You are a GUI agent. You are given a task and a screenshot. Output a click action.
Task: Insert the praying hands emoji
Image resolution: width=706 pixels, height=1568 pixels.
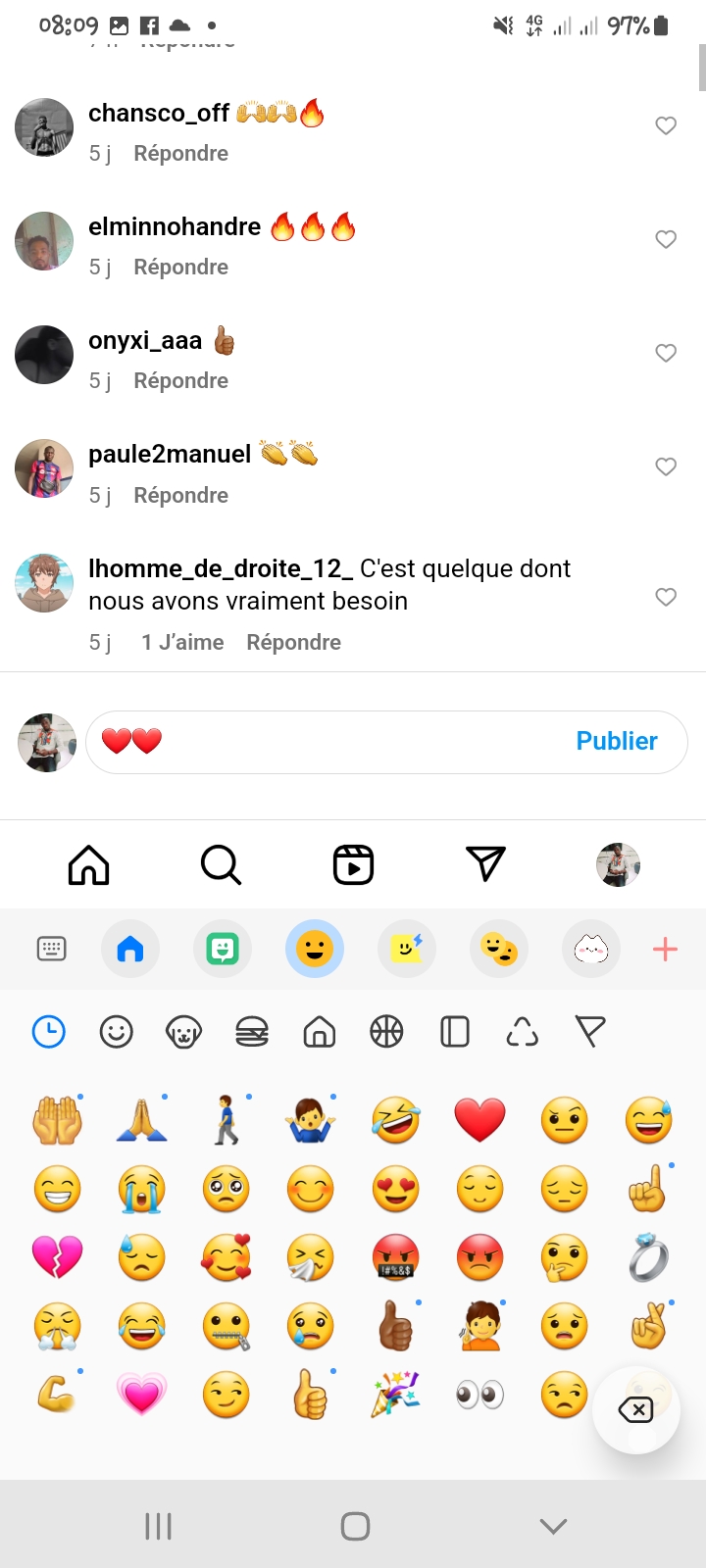click(142, 1120)
